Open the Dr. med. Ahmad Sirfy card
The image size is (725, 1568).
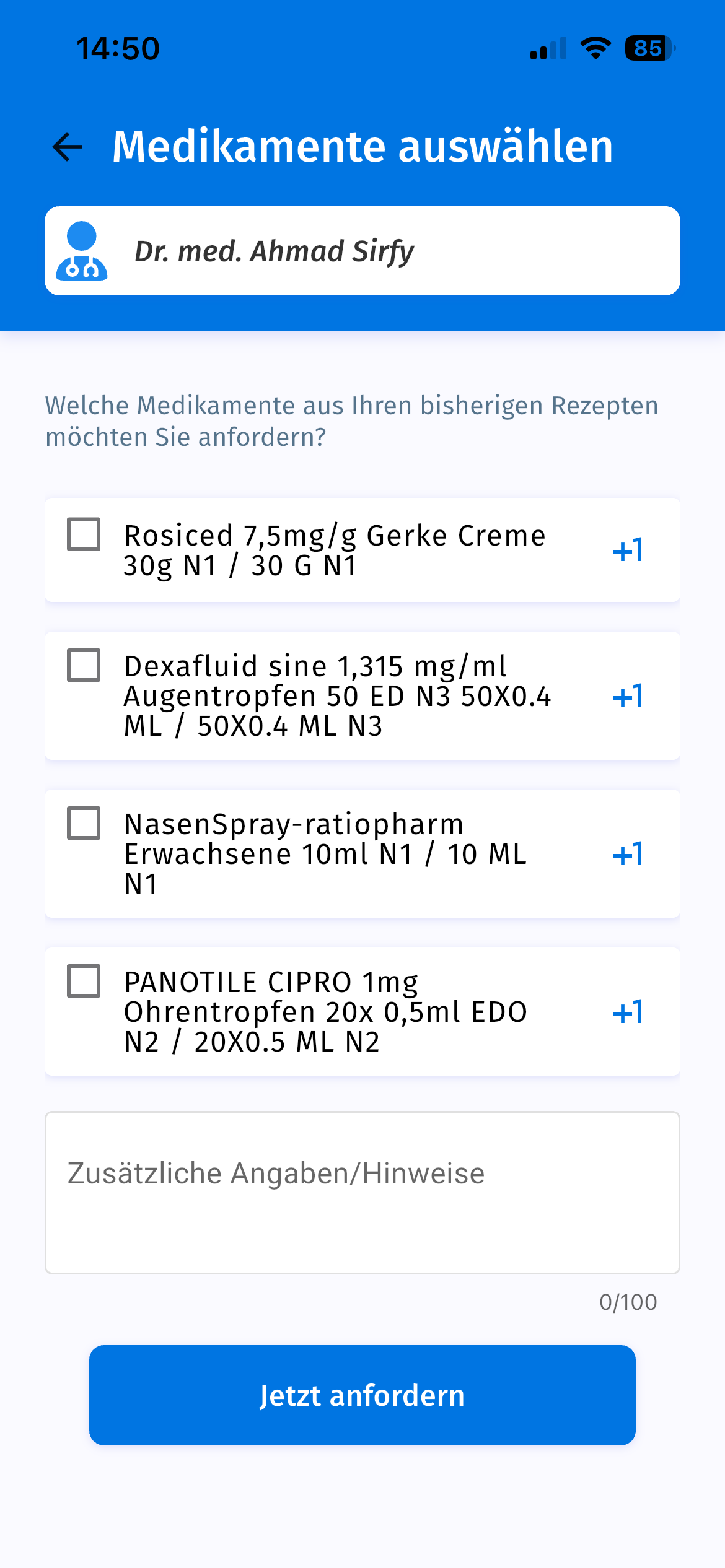pos(362,251)
